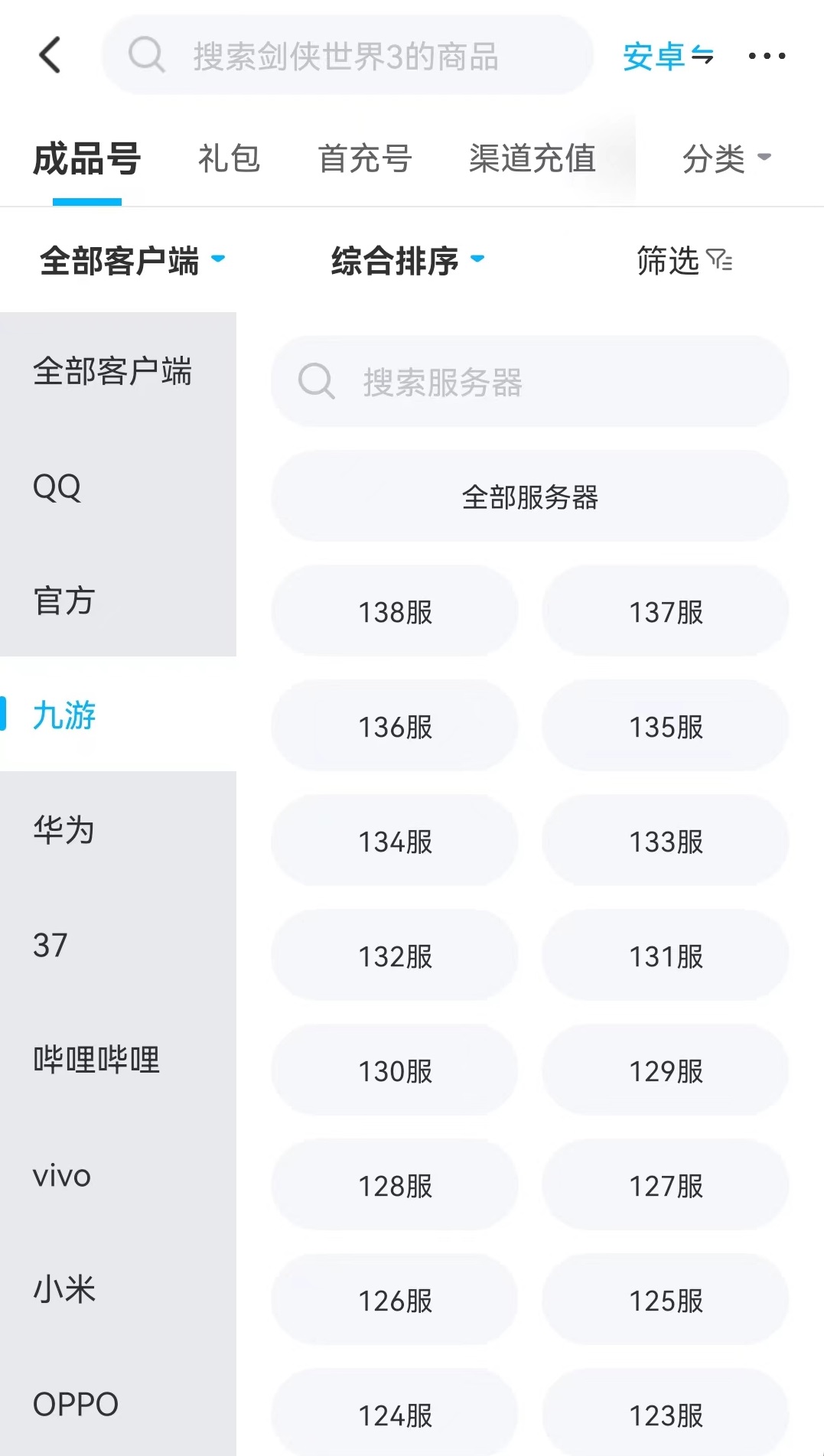Switch platform via 安卓 toggle
The width and height of the screenshot is (824, 1456).
667,56
